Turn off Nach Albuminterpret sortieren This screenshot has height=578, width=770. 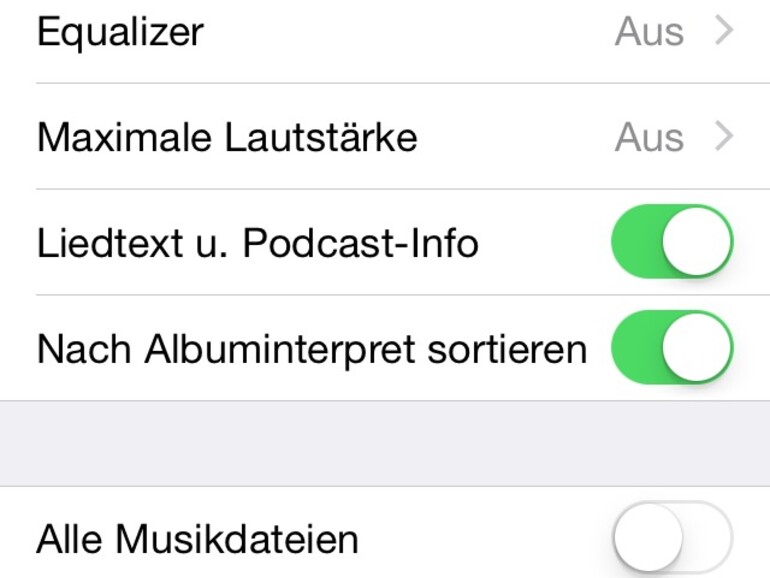671,348
